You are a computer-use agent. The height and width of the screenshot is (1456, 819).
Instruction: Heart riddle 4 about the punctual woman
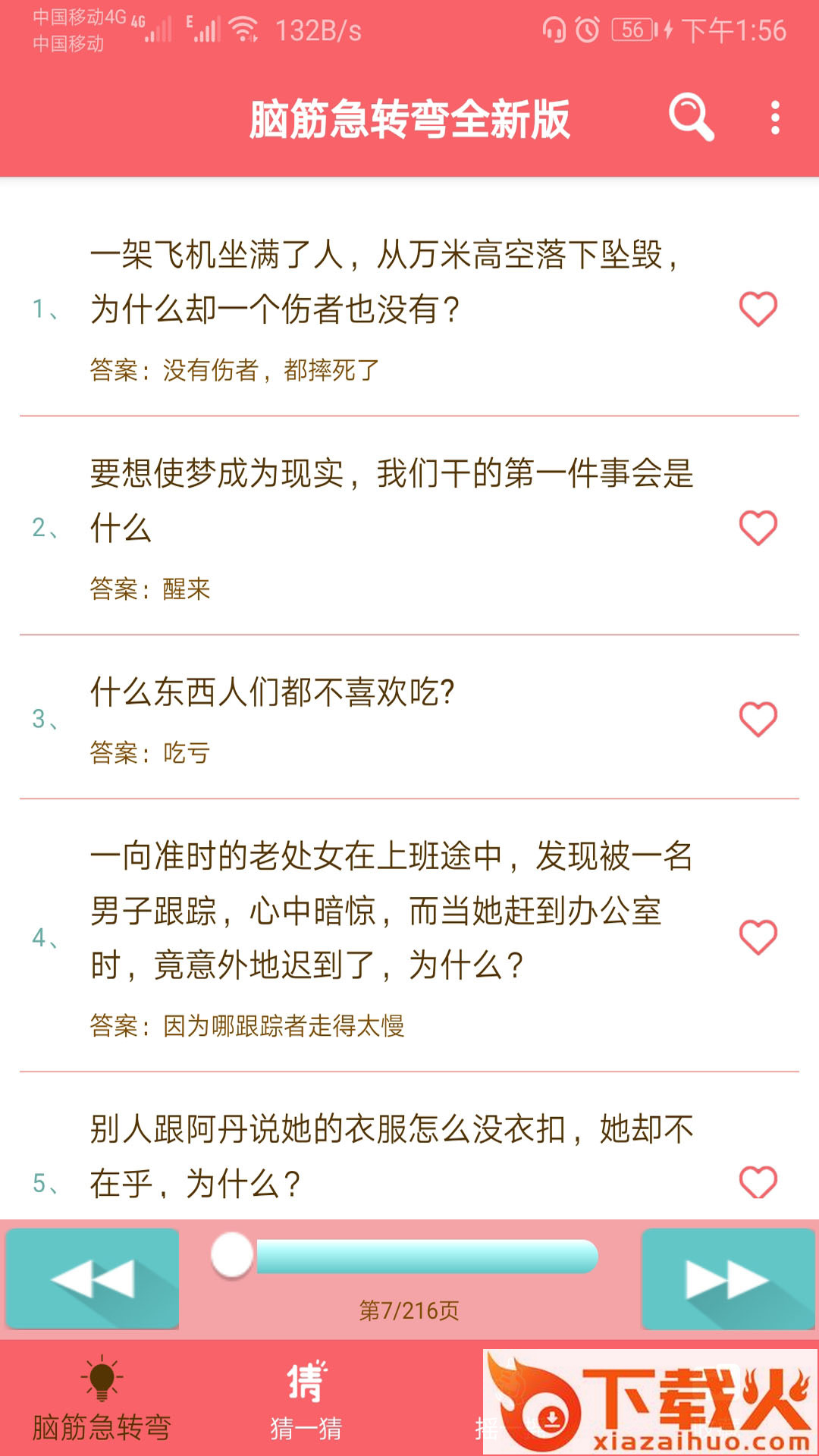(758, 937)
